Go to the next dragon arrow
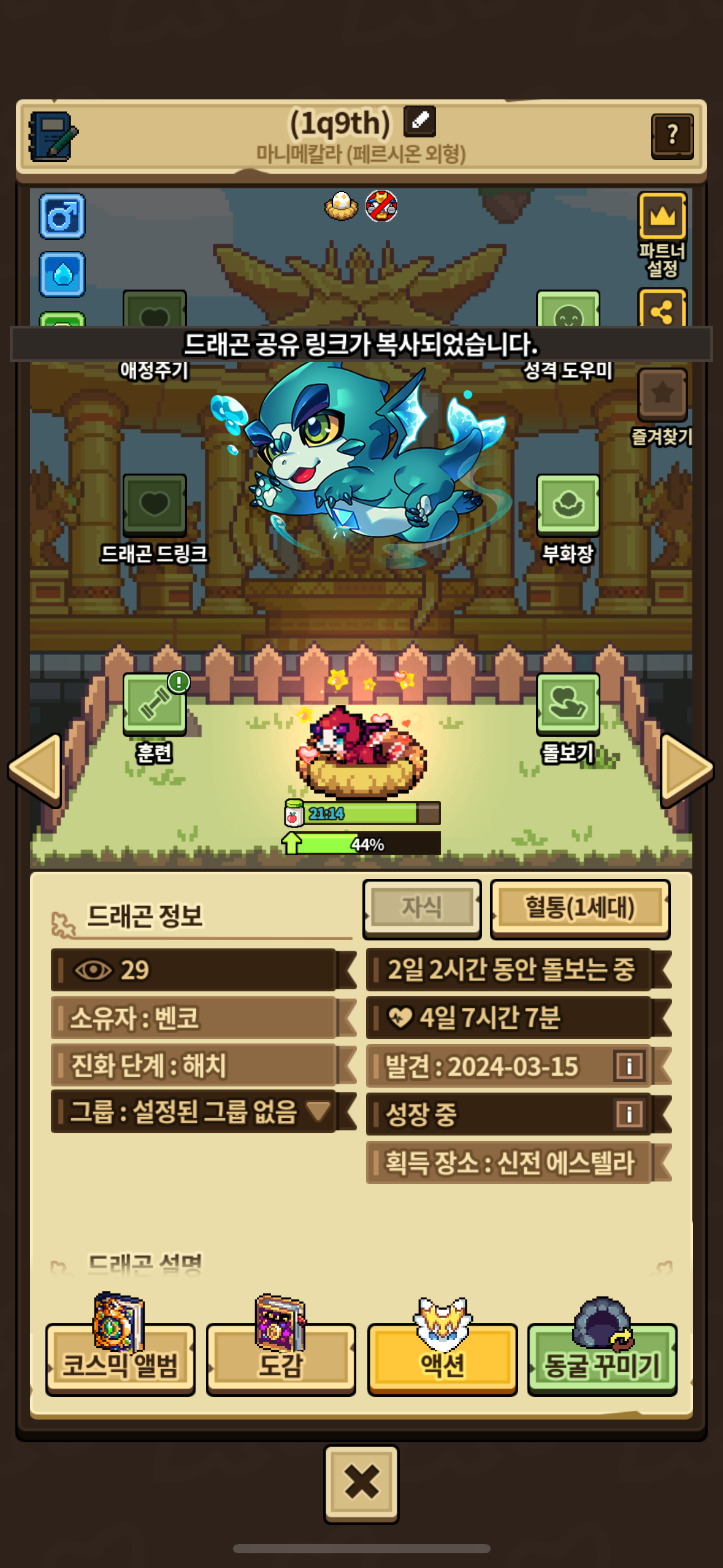 tap(686, 769)
